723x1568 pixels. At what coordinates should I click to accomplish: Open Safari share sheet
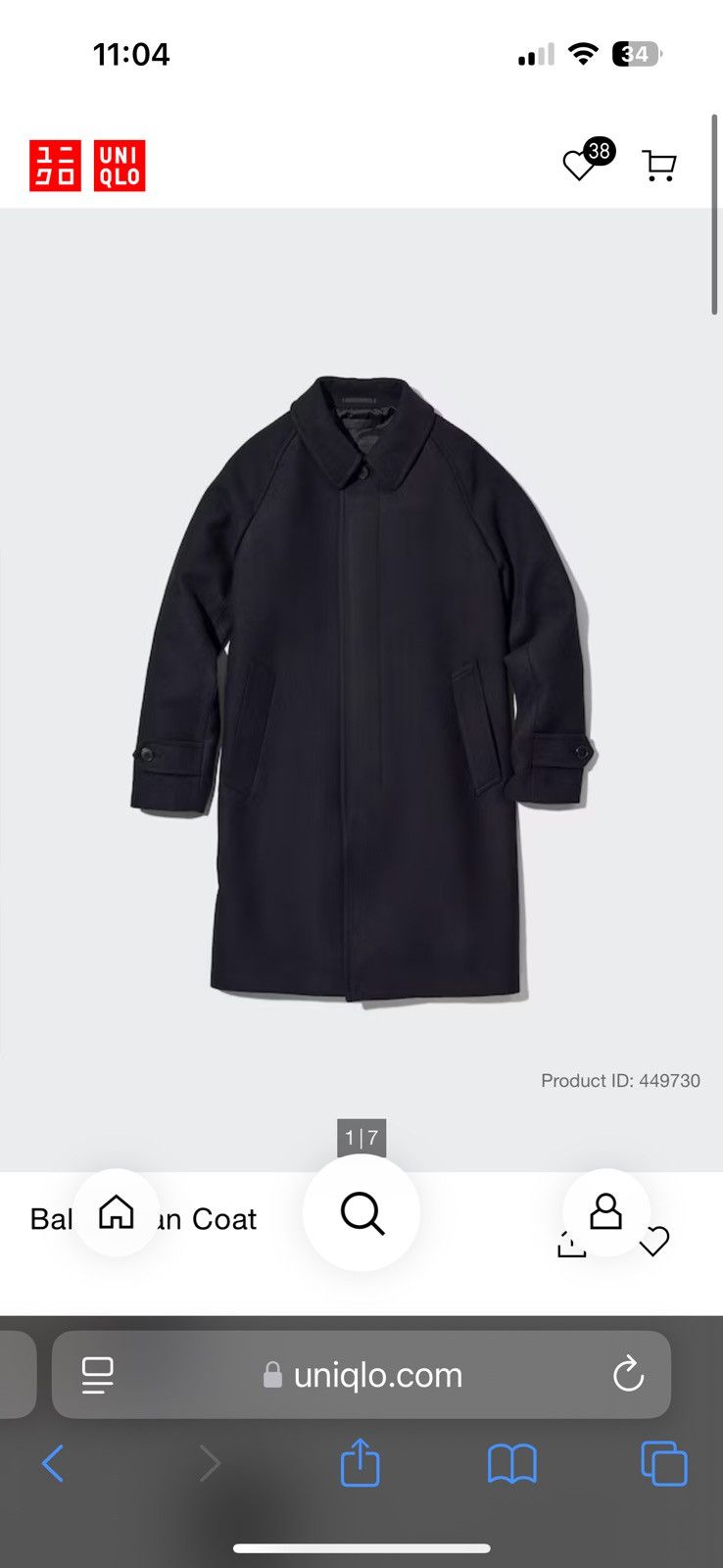tap(360, 1462)
